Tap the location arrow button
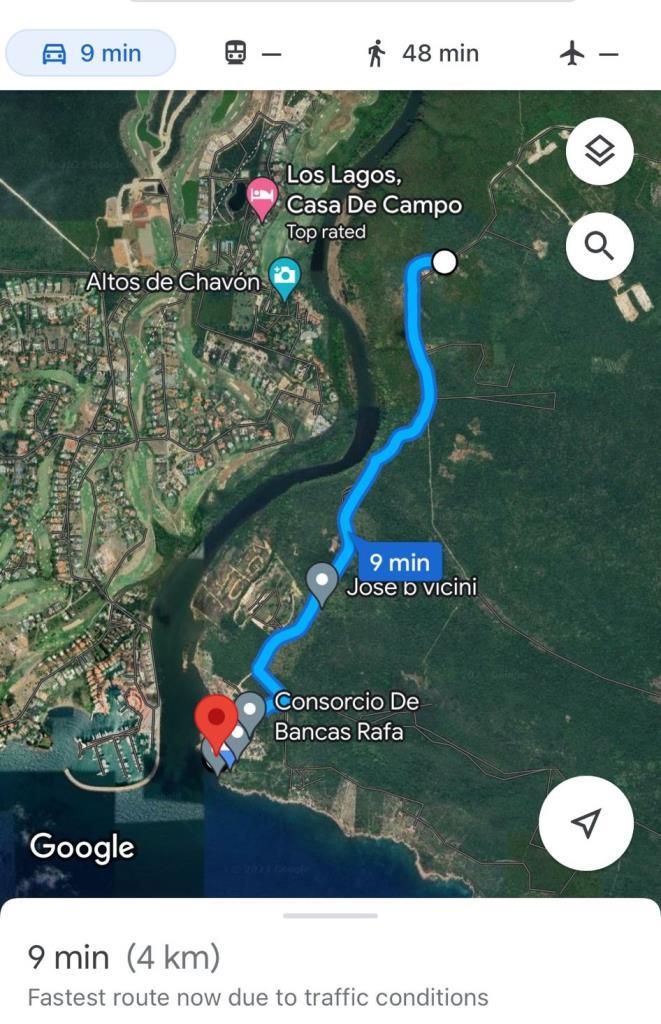The image size is (661, 1024). point(586,822)
